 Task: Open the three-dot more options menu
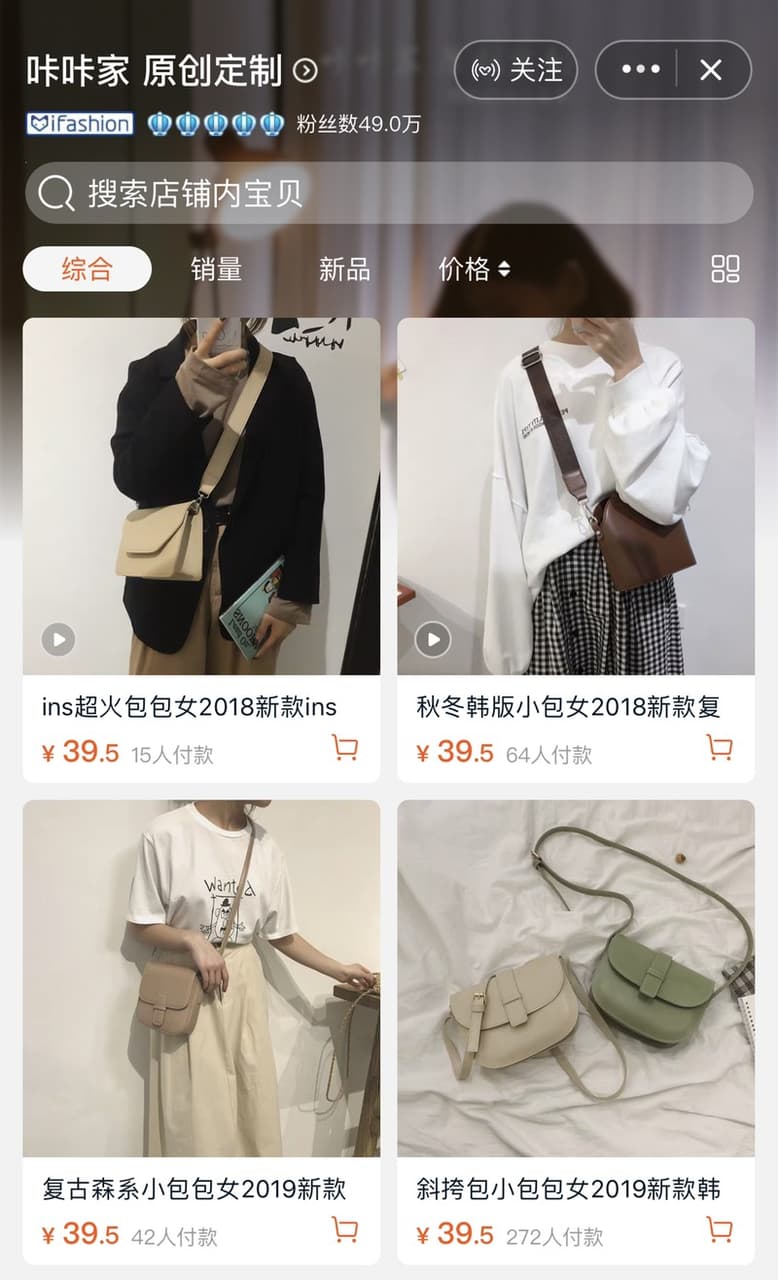(x=640, y=70)
